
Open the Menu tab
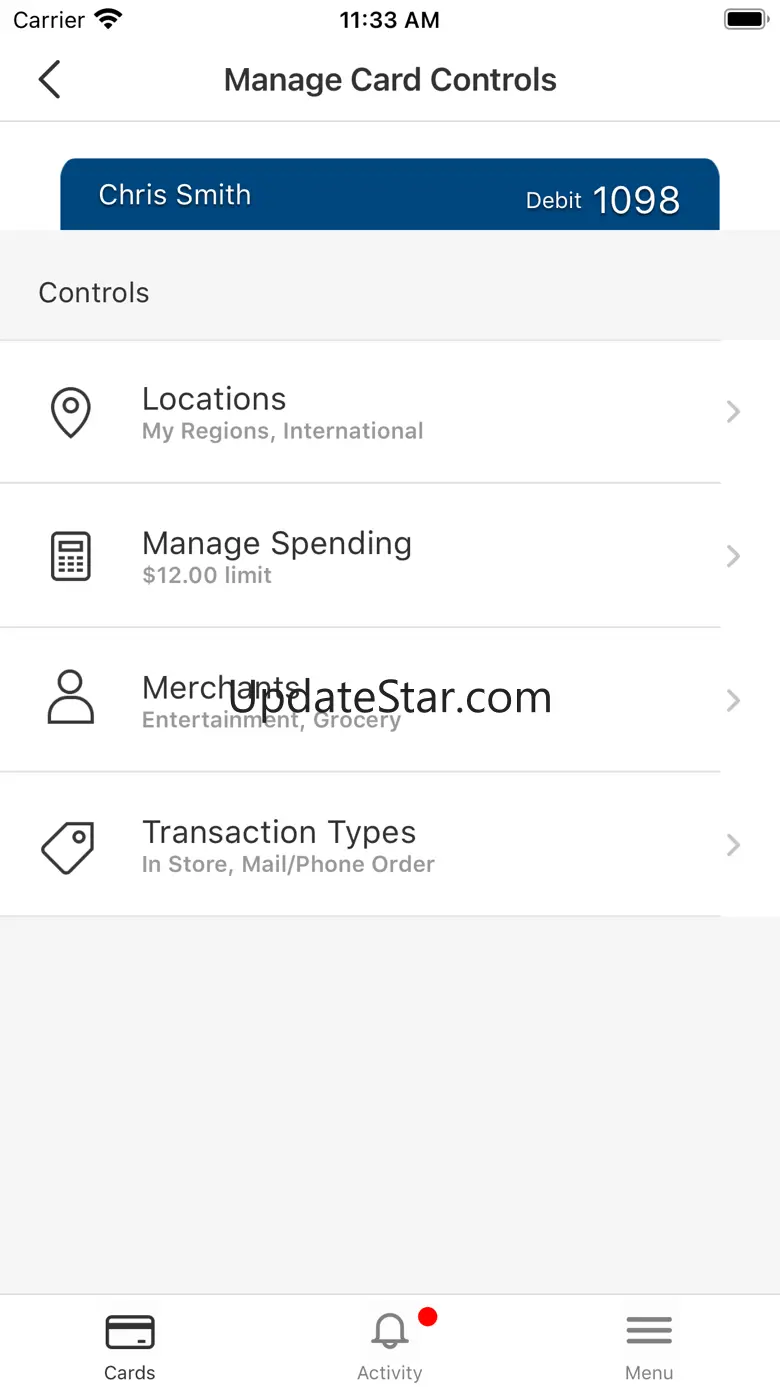pyautogui.click(x=649, y=1345)
